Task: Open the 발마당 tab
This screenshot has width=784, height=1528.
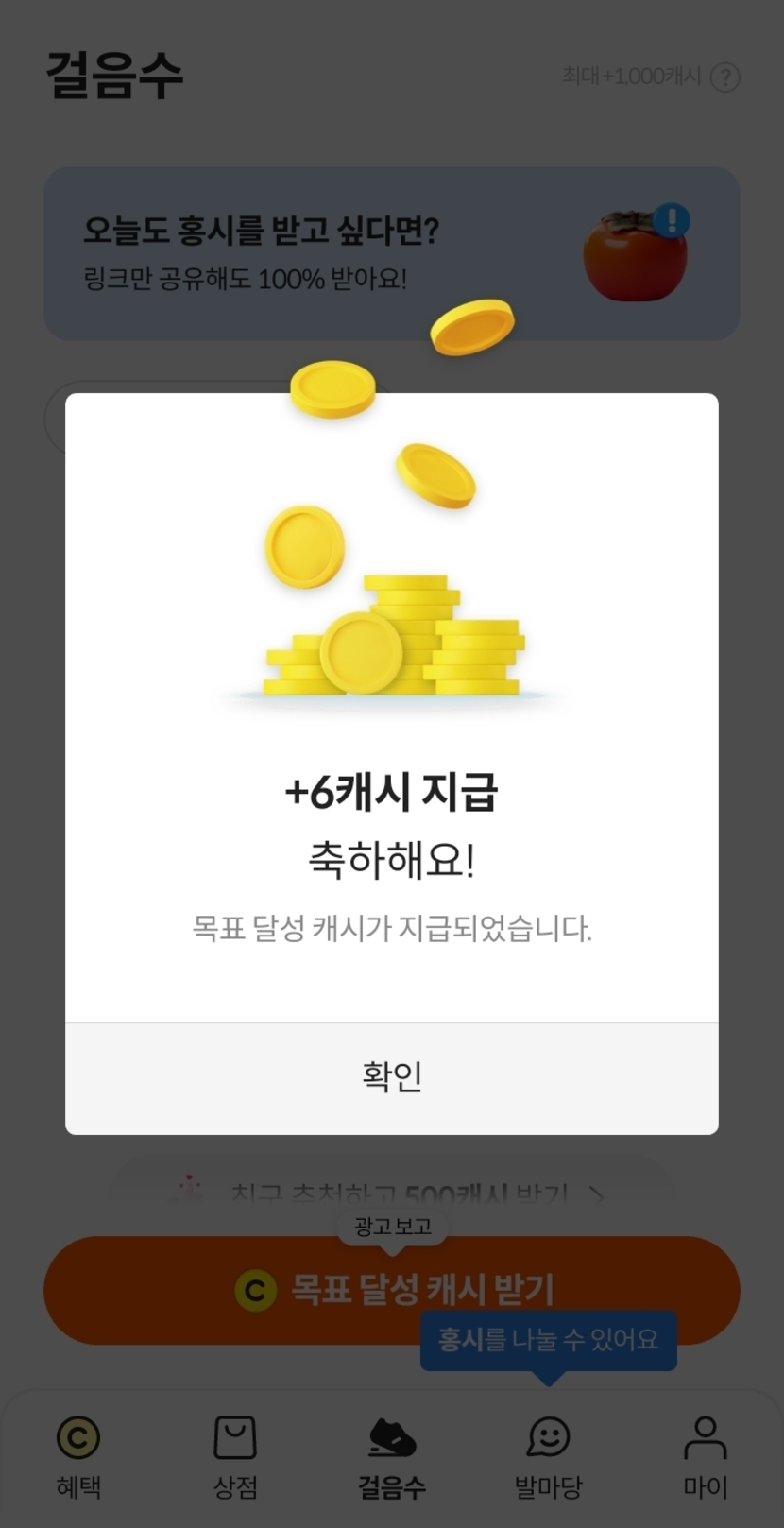Action: click(x=548, y=1456)
